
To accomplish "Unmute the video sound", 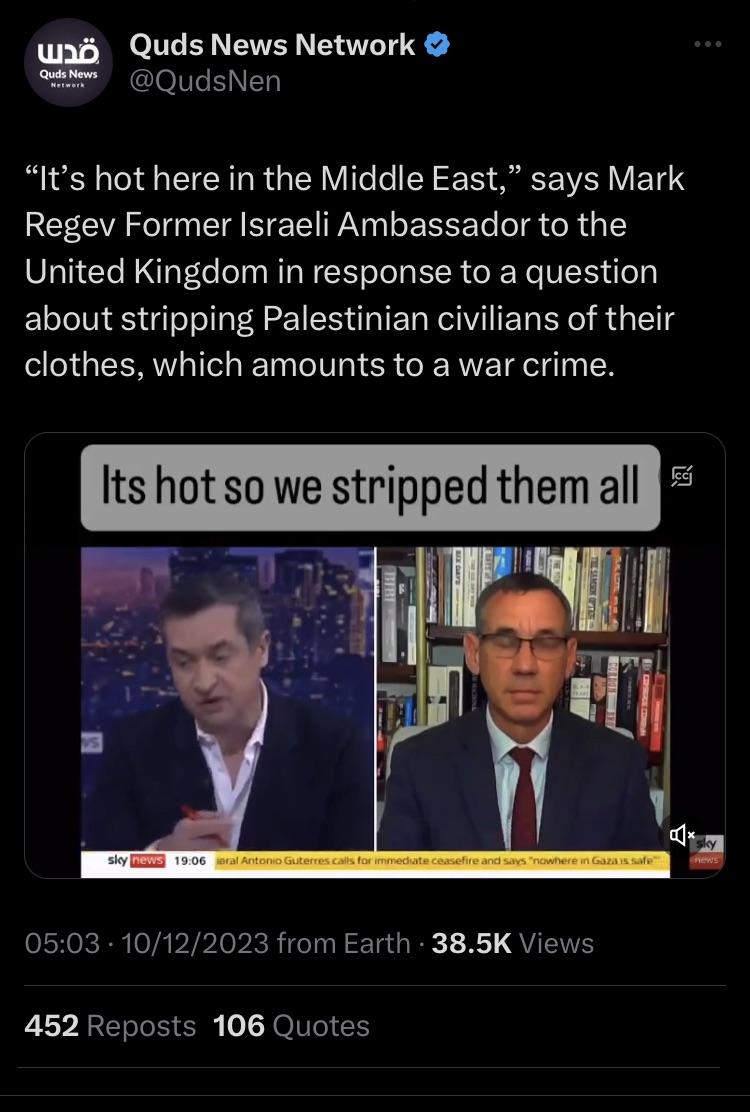I will point(682,834).
